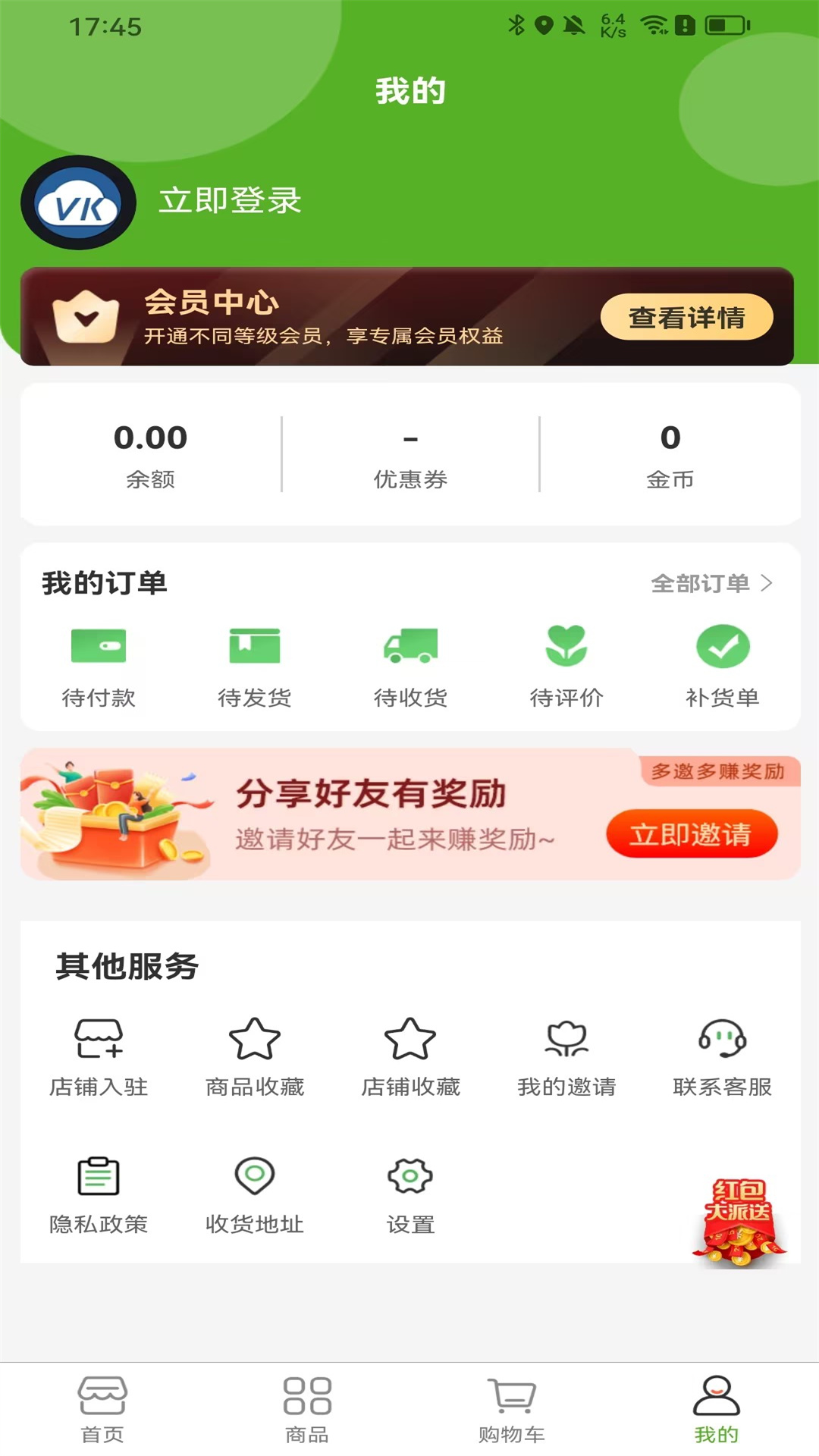This screenshot has height=1456, width=819.
Task: Tap 查看详情 on the membership banner
Action: 685,317
